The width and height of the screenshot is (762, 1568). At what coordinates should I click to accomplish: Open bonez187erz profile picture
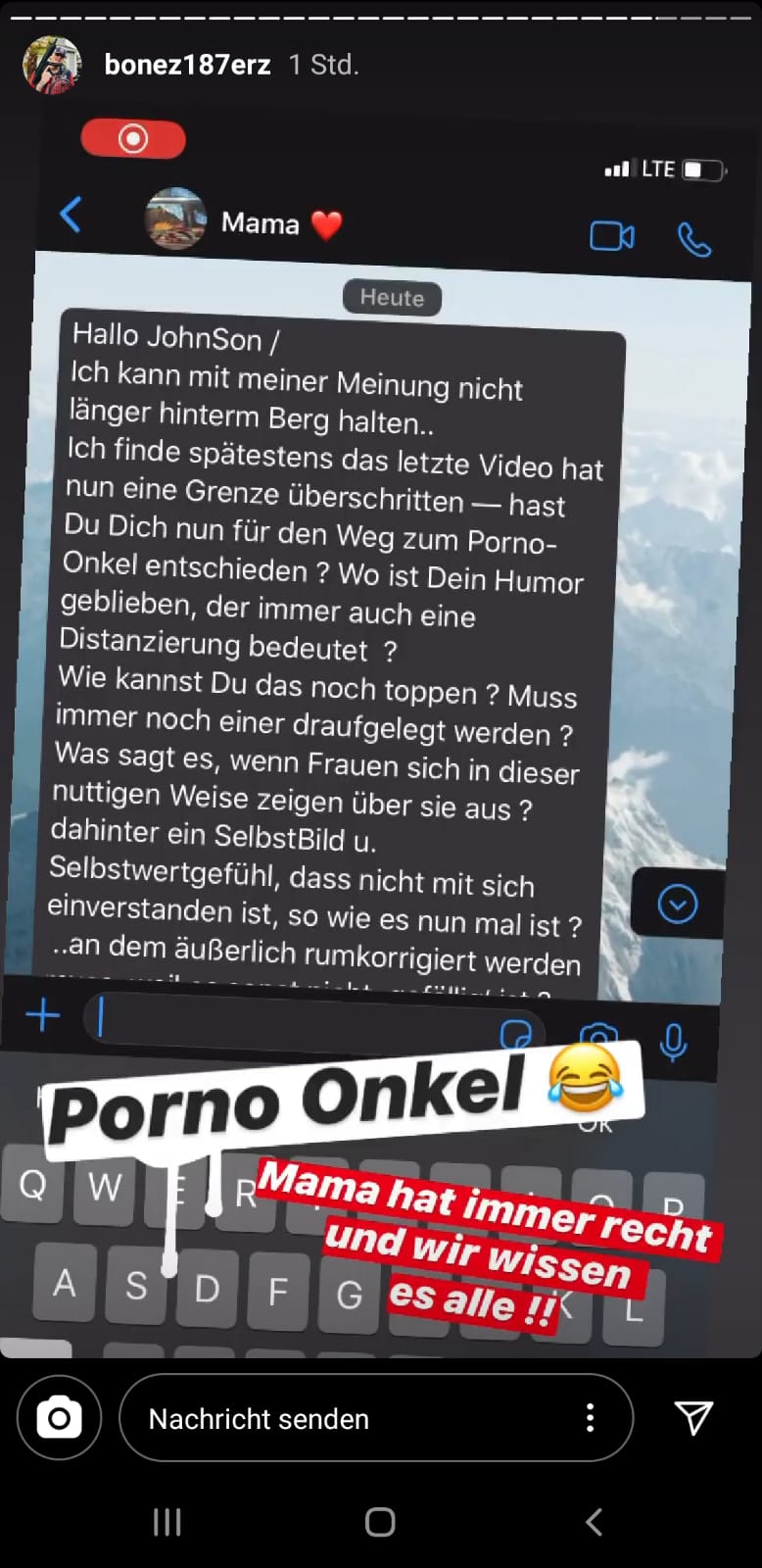click(x=51, y=65)
